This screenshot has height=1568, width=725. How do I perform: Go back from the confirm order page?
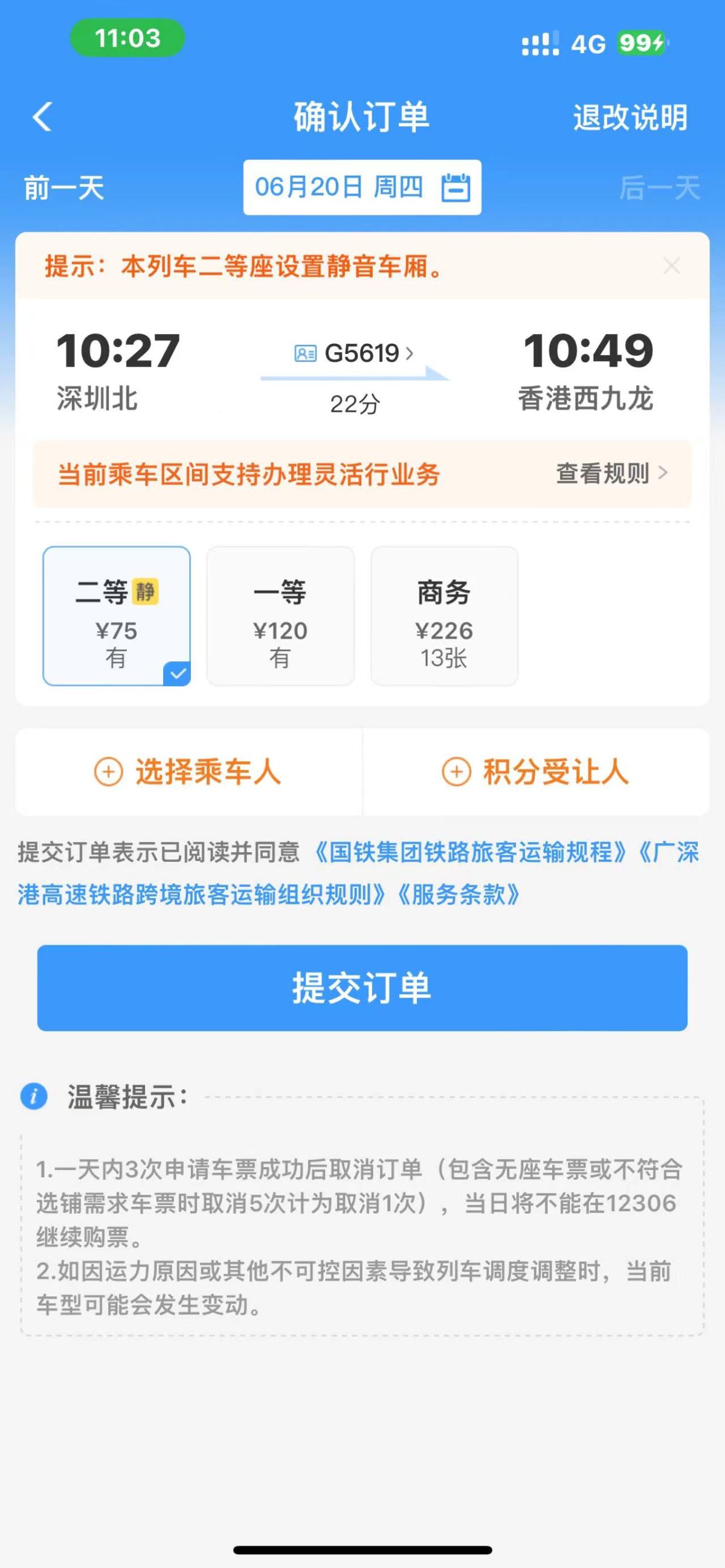43,117
